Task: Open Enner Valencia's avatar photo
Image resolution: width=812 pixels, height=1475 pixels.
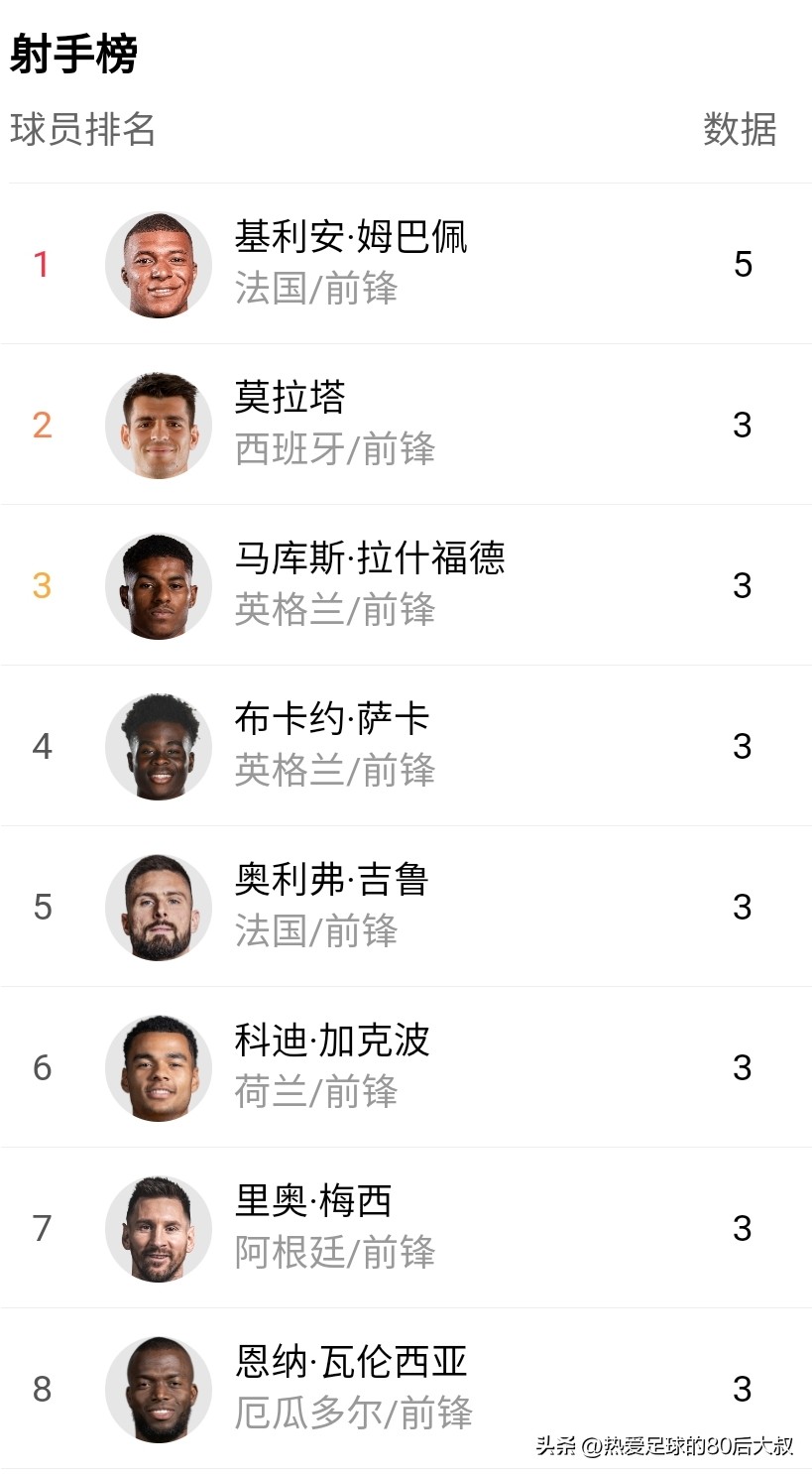Action: point(158,1390)
